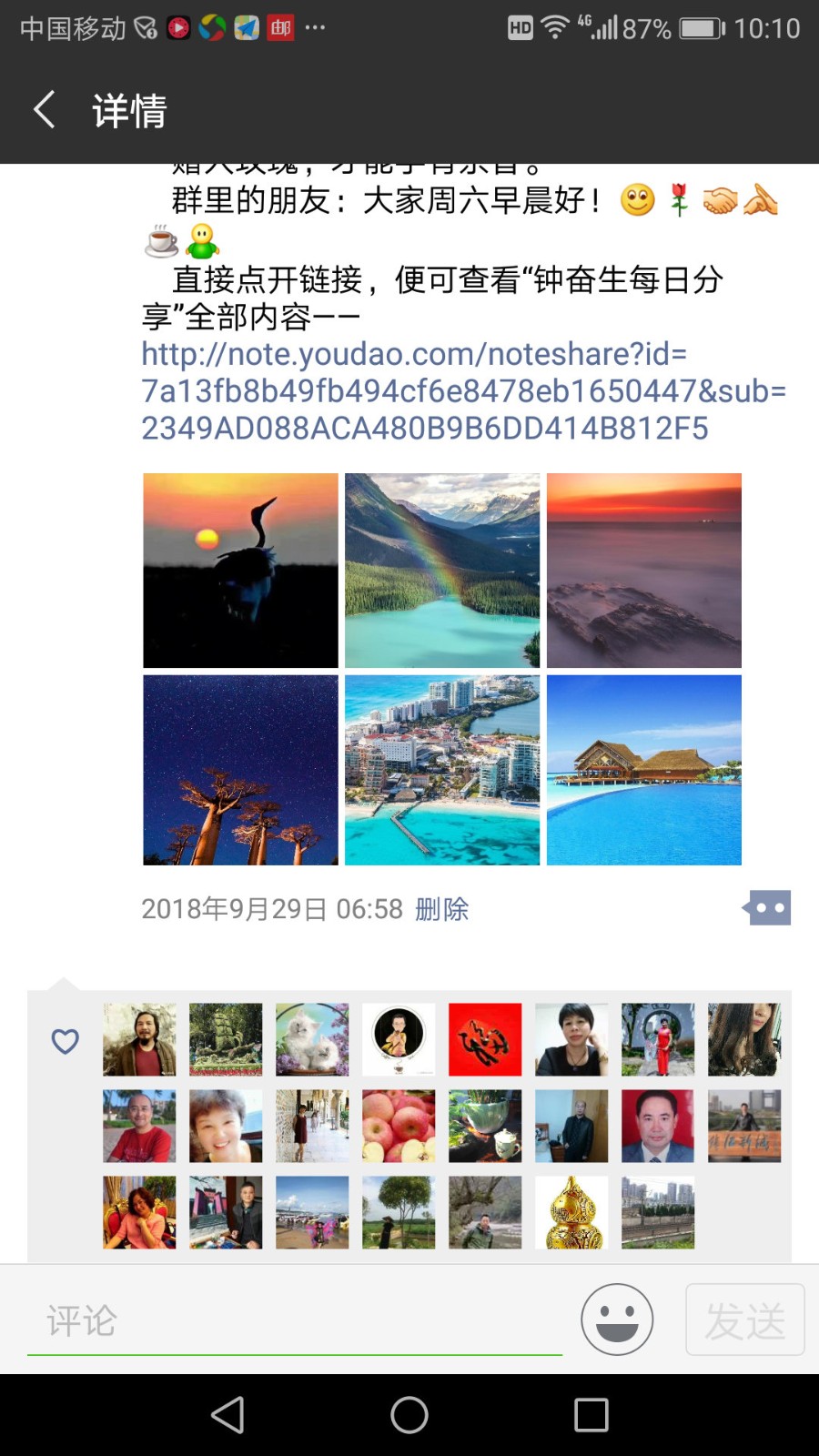This screenshot has height=1456, width=819.
Task: Open the emoji picker
Action: click(617, 1319)
